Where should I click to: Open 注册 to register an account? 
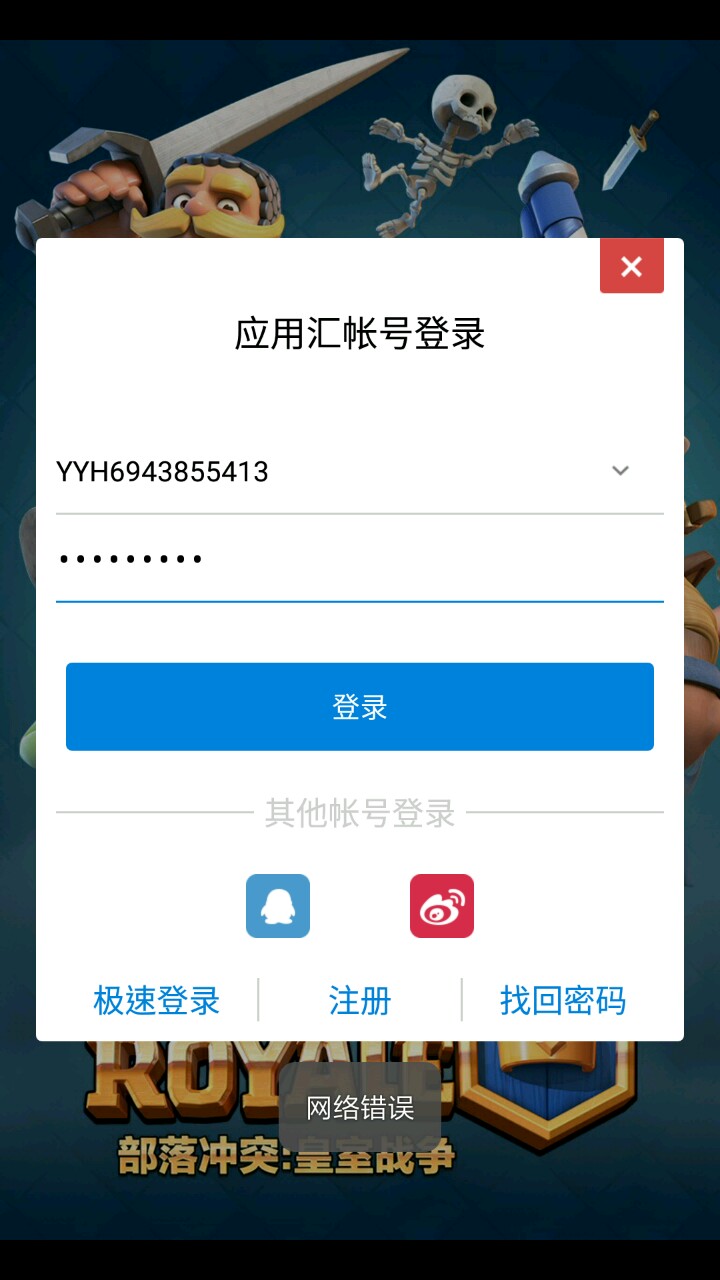pos(360,1000)
